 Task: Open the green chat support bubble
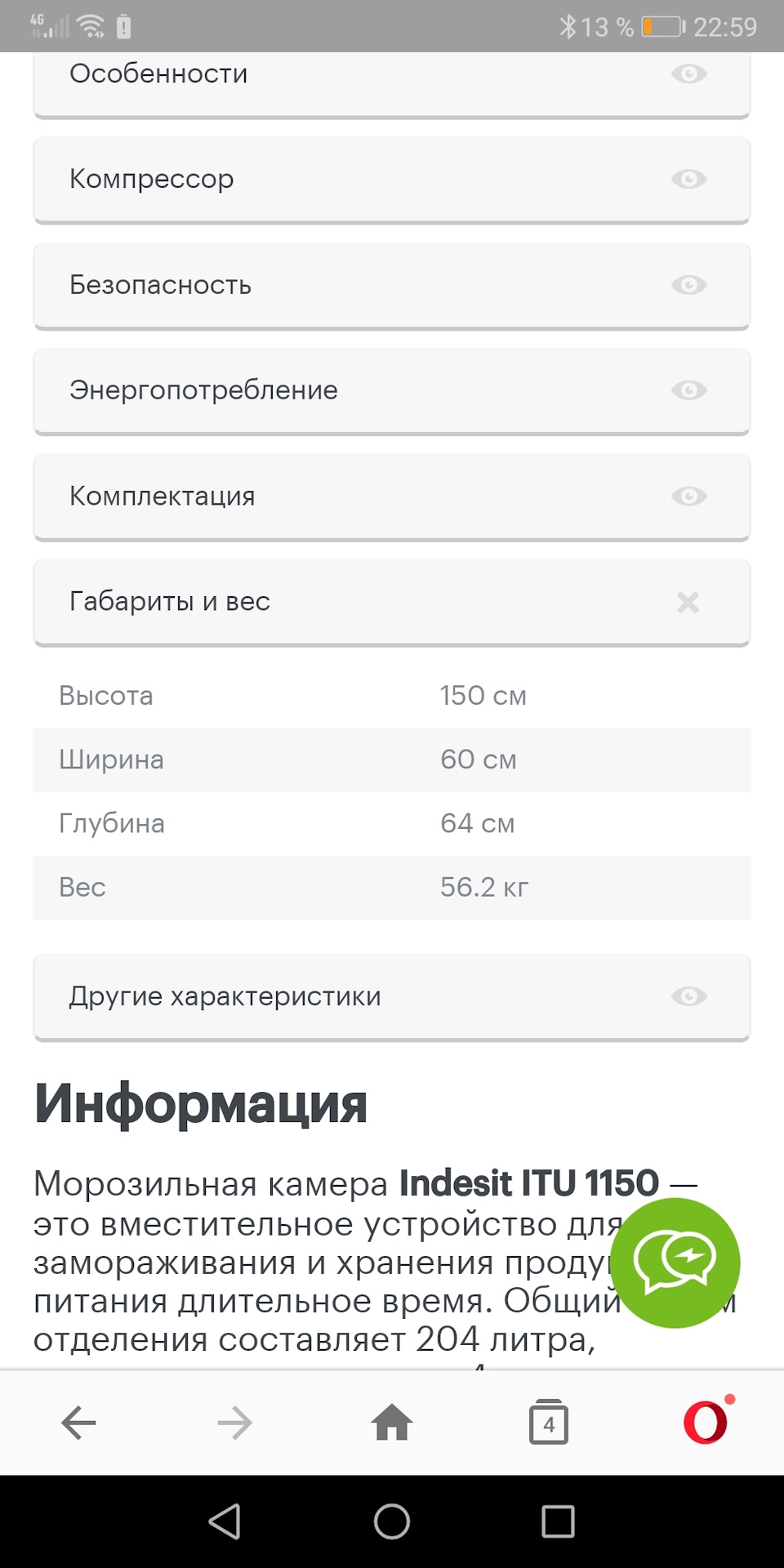click(675, 1263)
